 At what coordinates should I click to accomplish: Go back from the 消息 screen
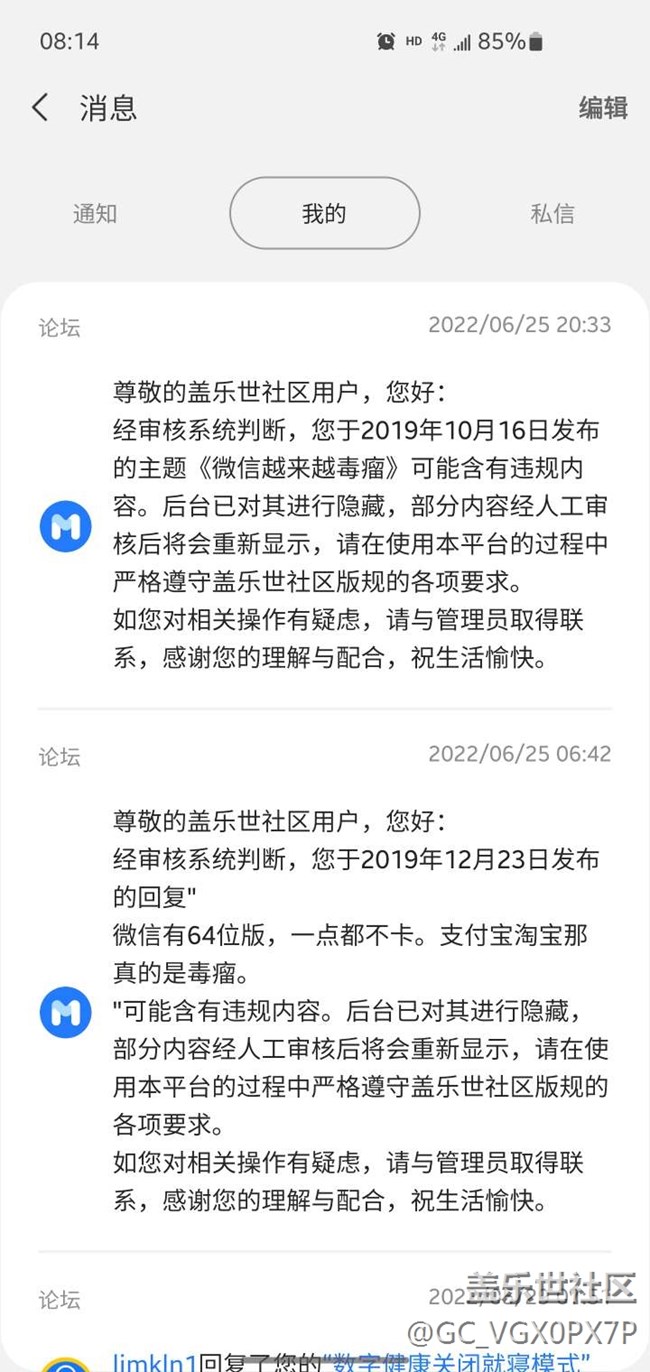(x=40, y=108)
